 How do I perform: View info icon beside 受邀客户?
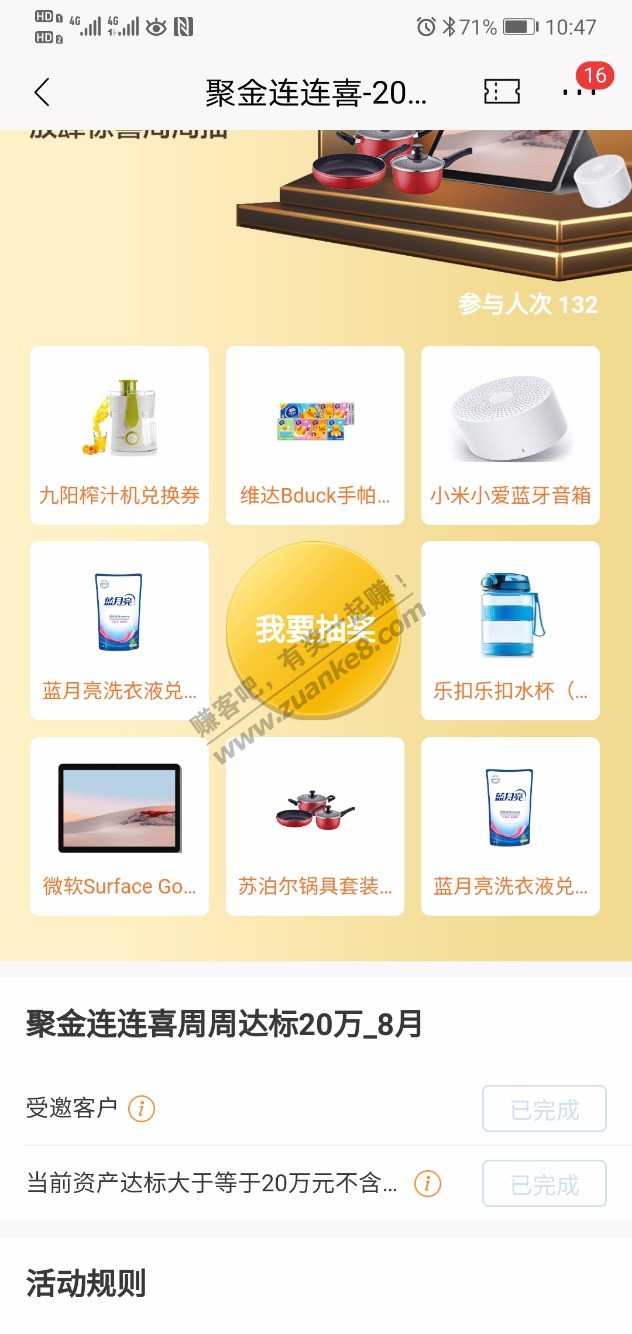tap(141, 1108)
